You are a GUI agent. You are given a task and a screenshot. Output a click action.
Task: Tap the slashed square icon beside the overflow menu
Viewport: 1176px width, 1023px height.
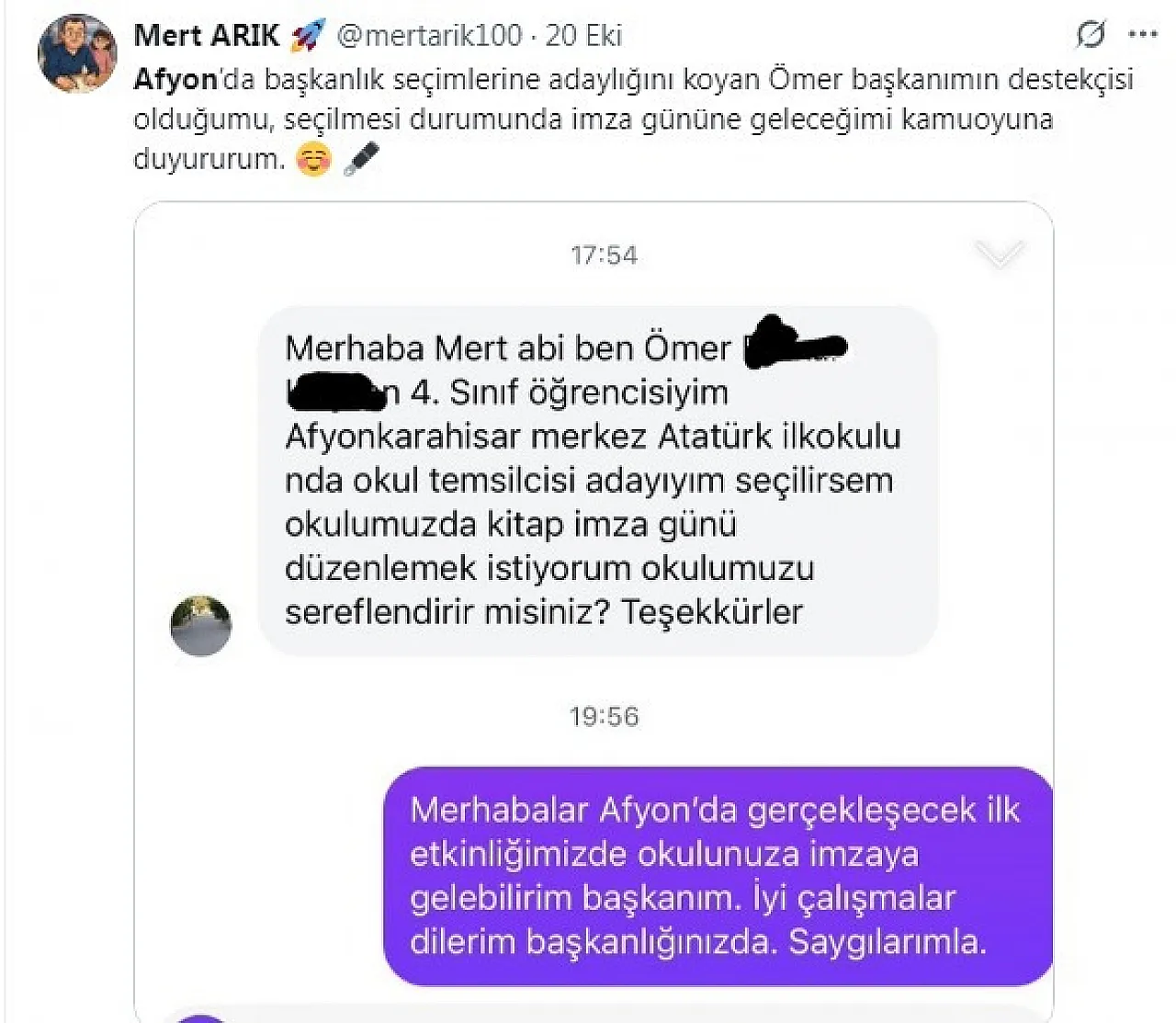(x=1091, y=35)
